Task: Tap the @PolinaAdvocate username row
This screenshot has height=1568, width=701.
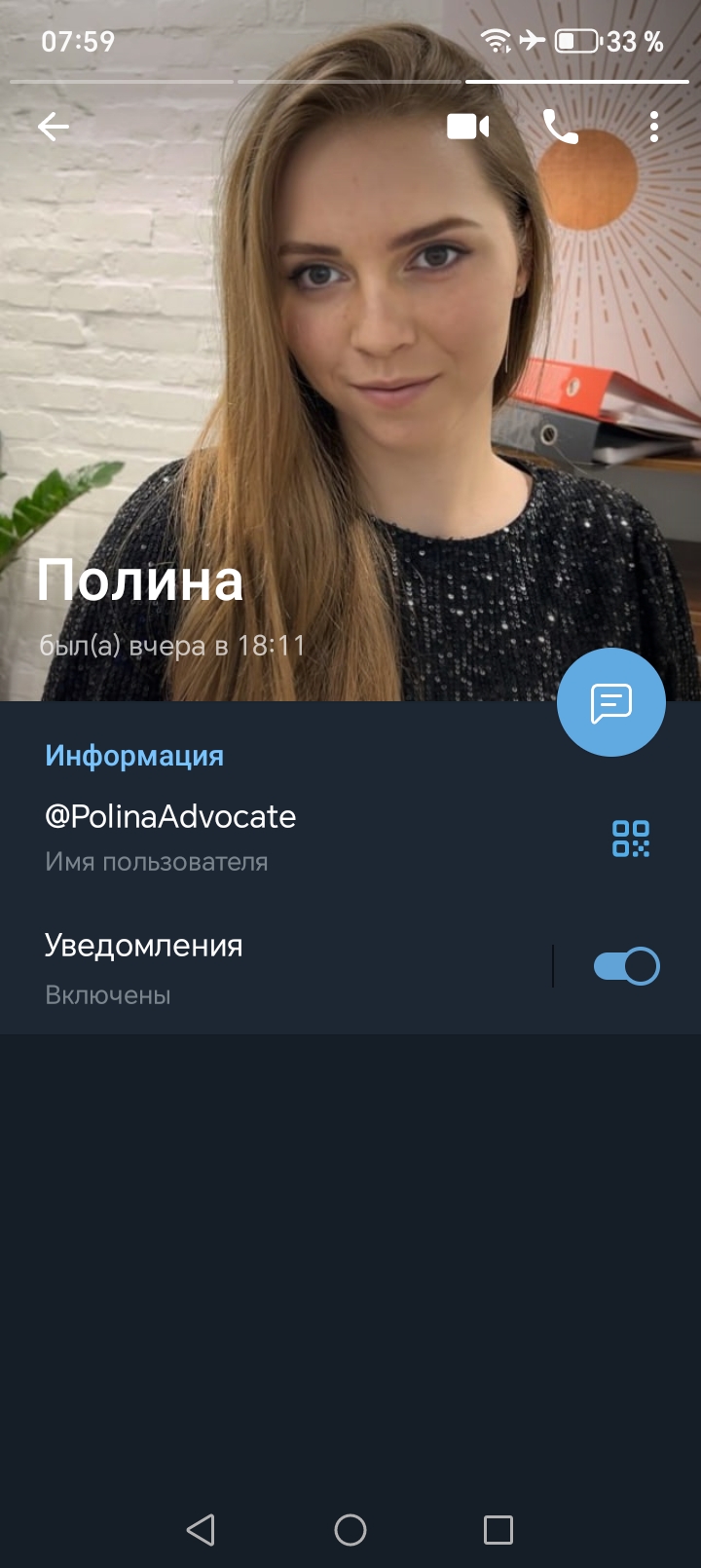Action: click(x=170, y=836)
